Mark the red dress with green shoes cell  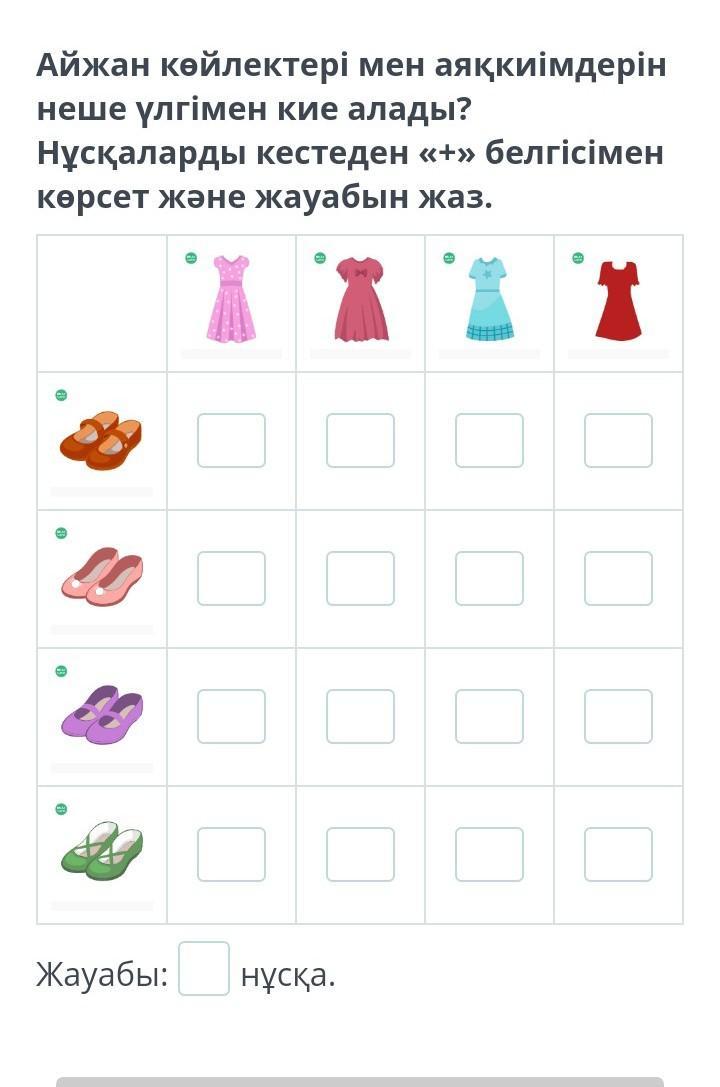point(618,855)
